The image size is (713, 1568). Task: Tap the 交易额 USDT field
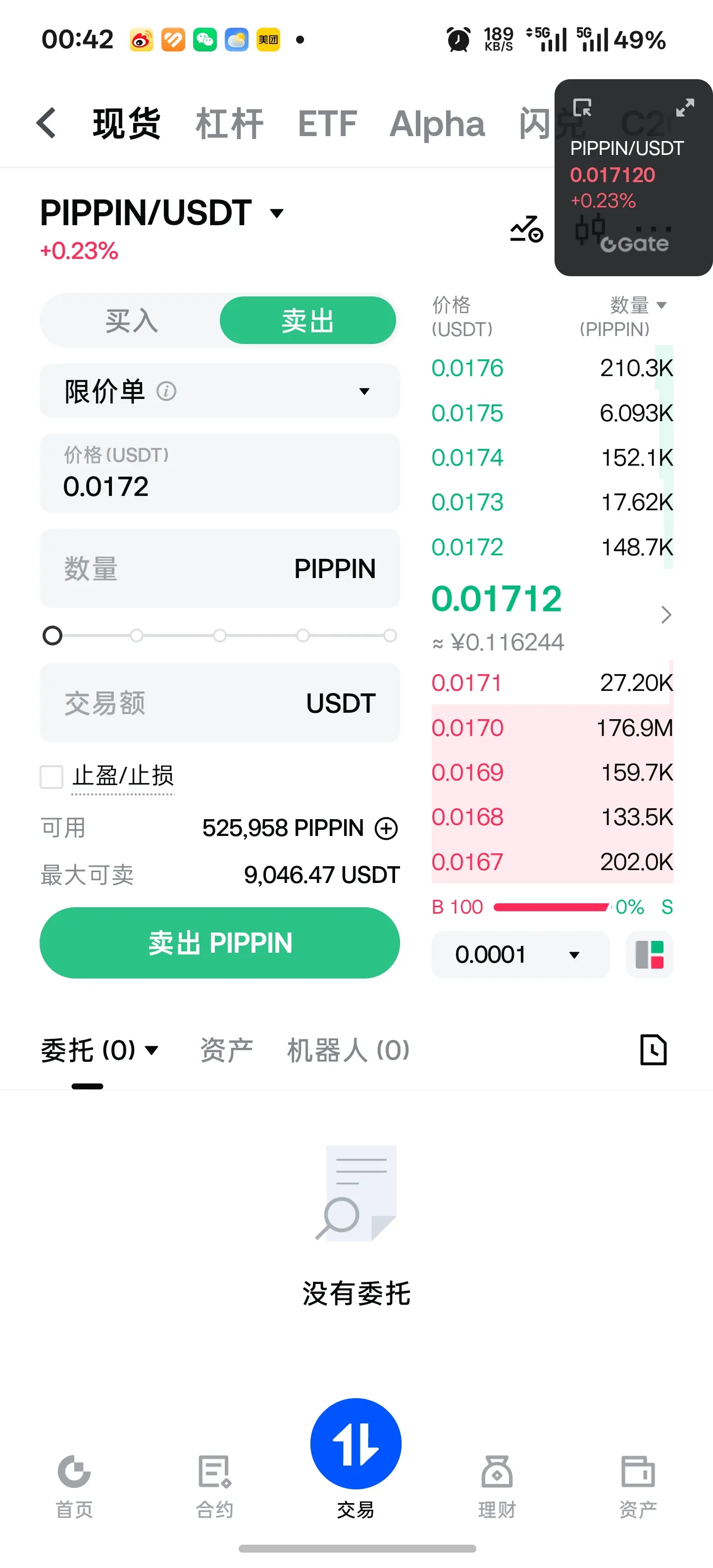pyautogui.click(x=220, y=702)
